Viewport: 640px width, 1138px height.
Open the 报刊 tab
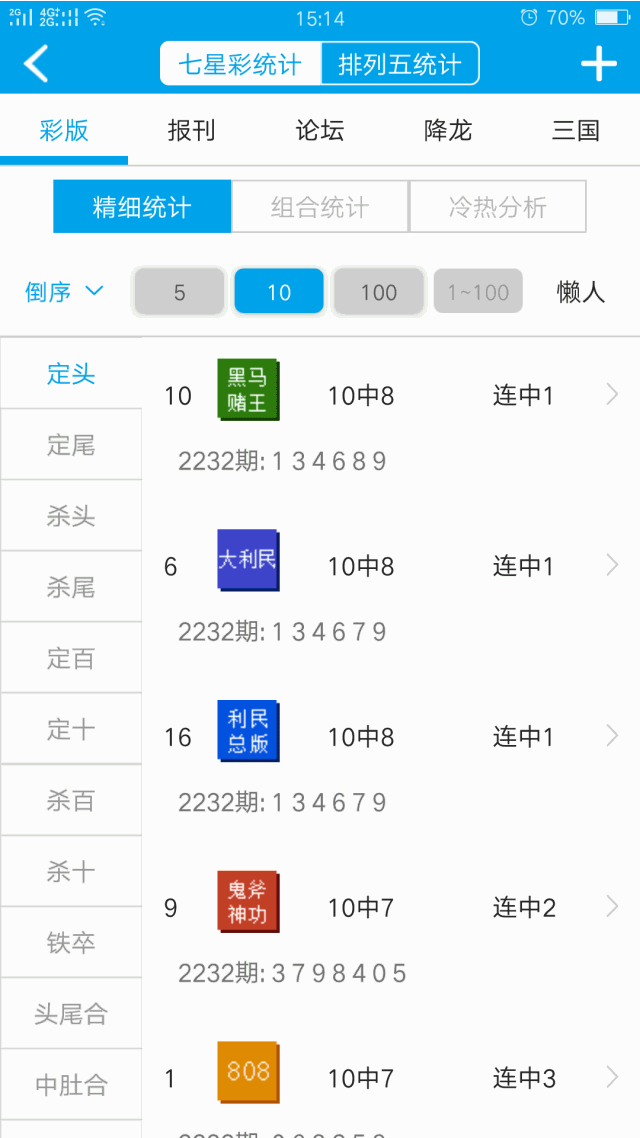pos(191,131)
